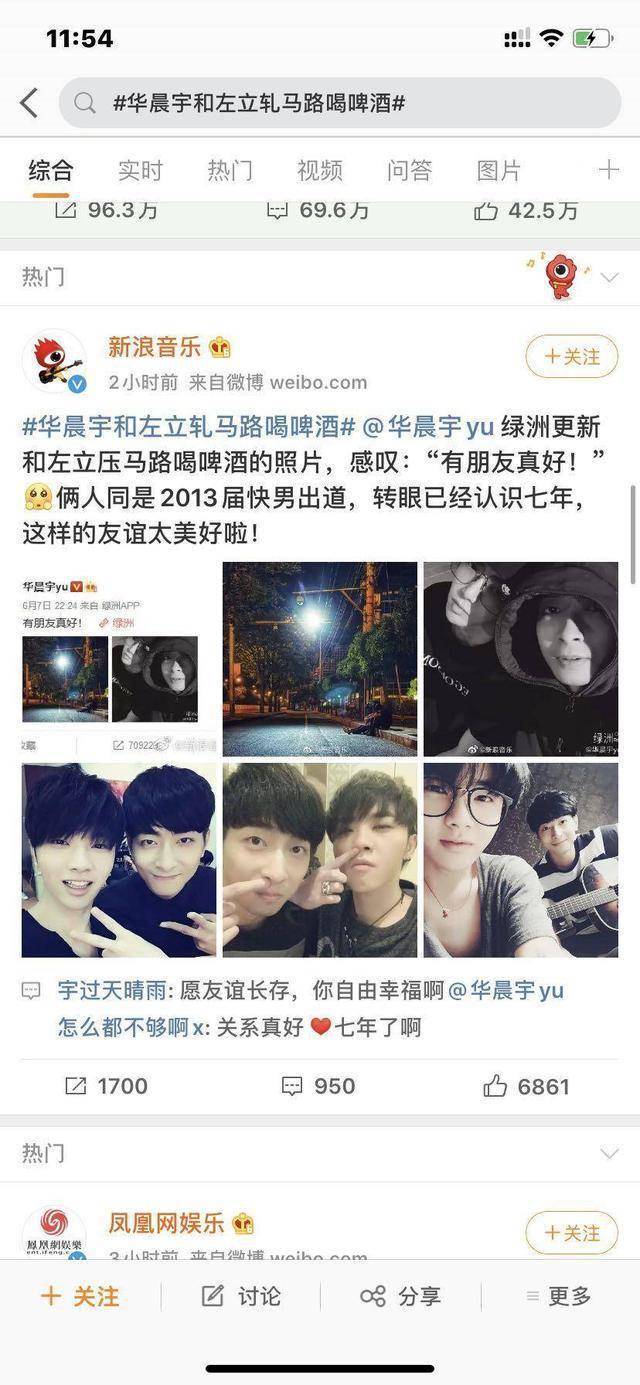Expand the chevron menu on 新浪音乐's post
Screen dimensions: 640x1385
609,278
